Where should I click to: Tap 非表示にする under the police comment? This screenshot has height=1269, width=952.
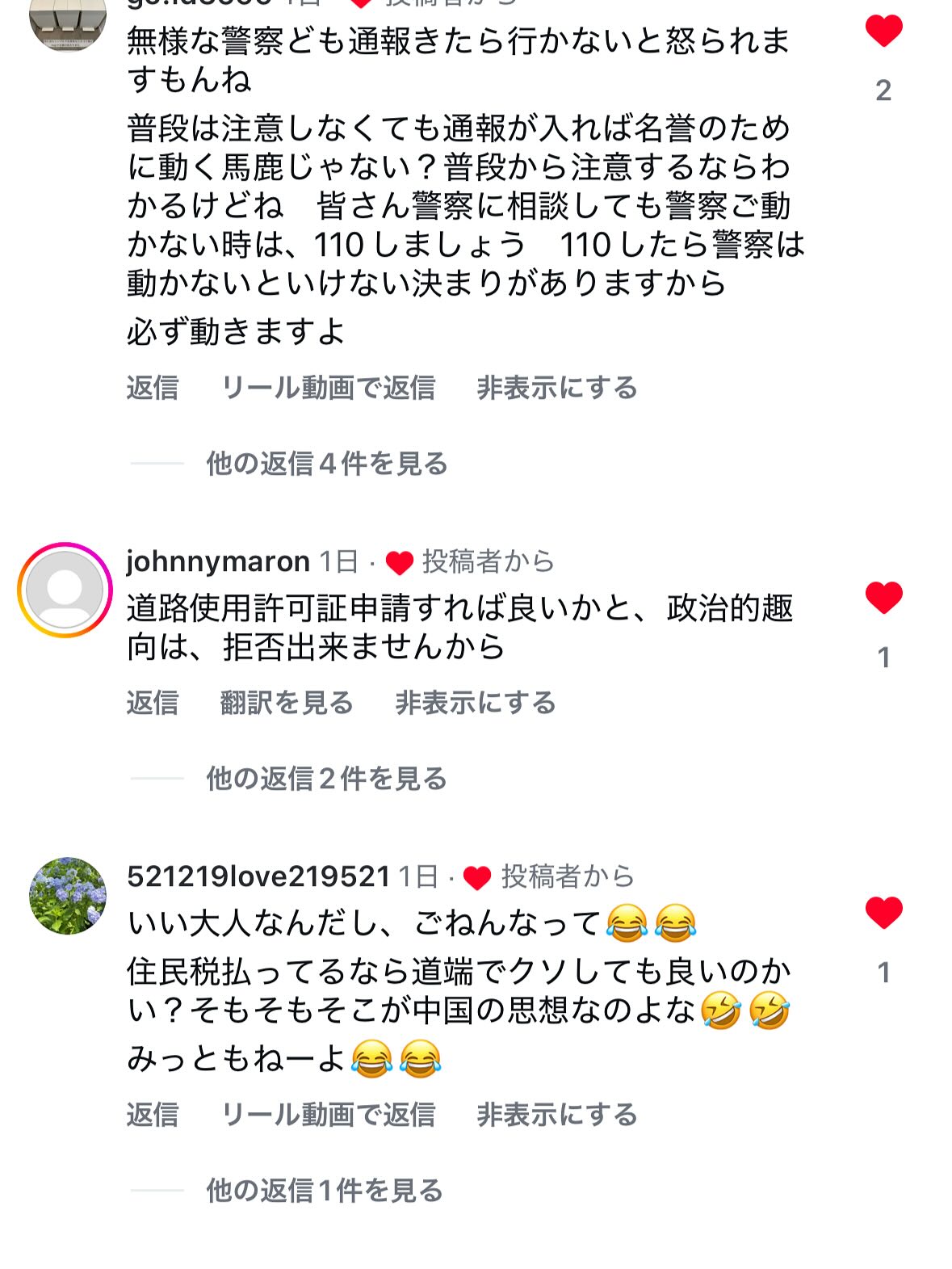click(556, 388)
